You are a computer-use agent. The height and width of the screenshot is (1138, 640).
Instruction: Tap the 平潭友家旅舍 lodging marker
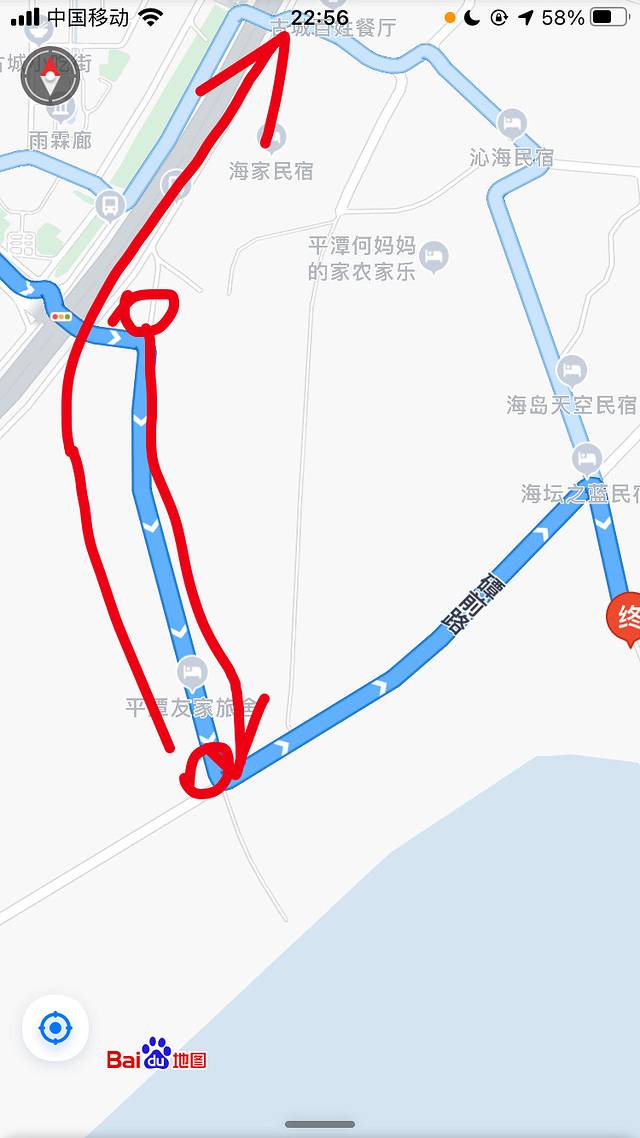[x=192, y=670]
